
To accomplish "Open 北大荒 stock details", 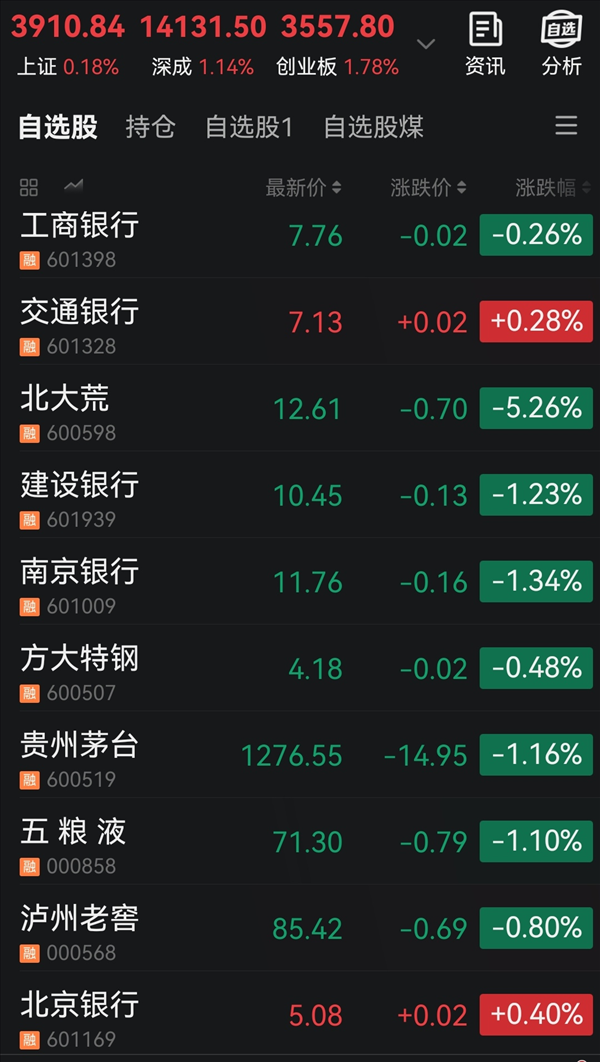I will 300,408.
